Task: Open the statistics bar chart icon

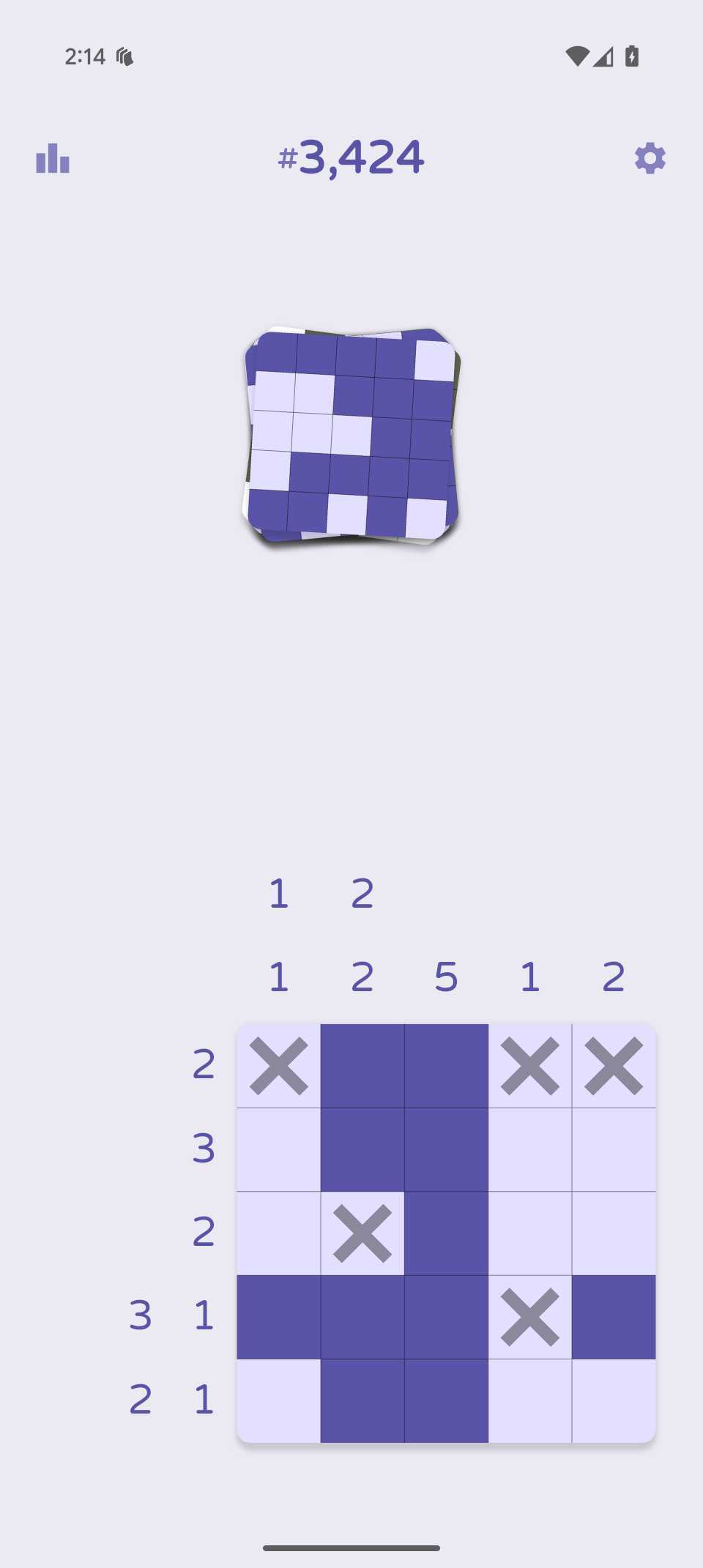Action: point(53,158)
